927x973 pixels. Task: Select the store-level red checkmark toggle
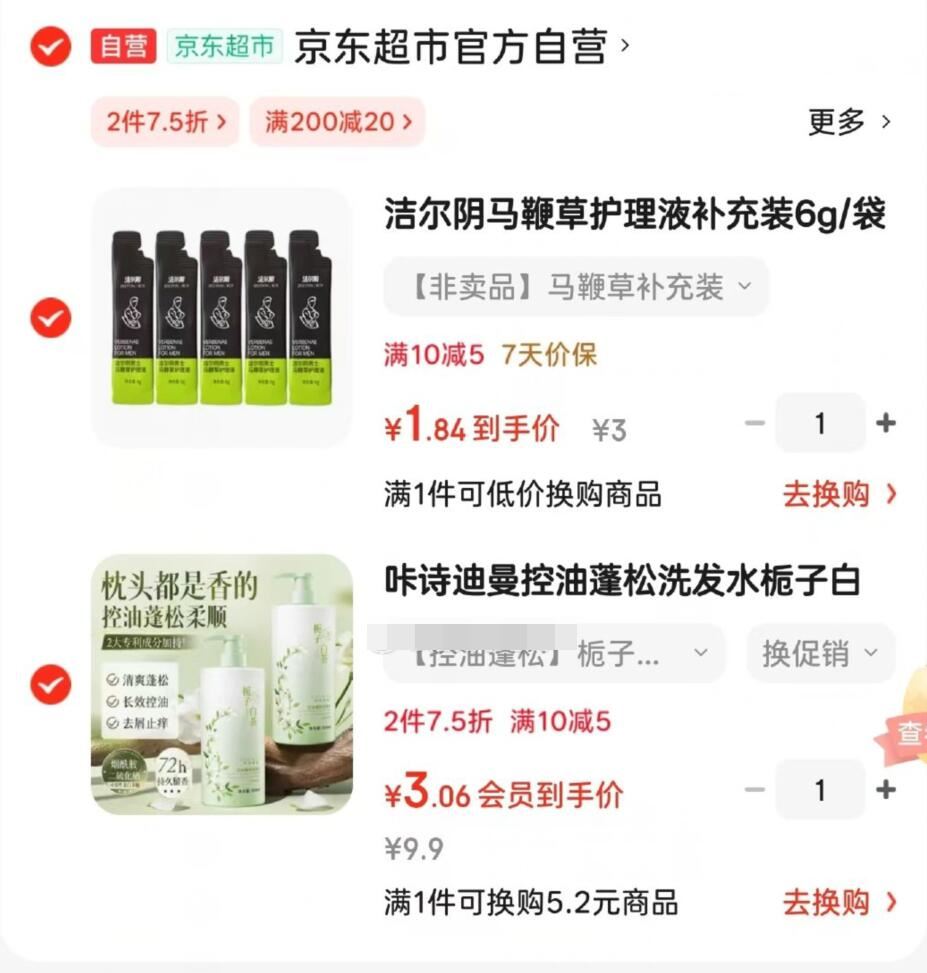49,46
